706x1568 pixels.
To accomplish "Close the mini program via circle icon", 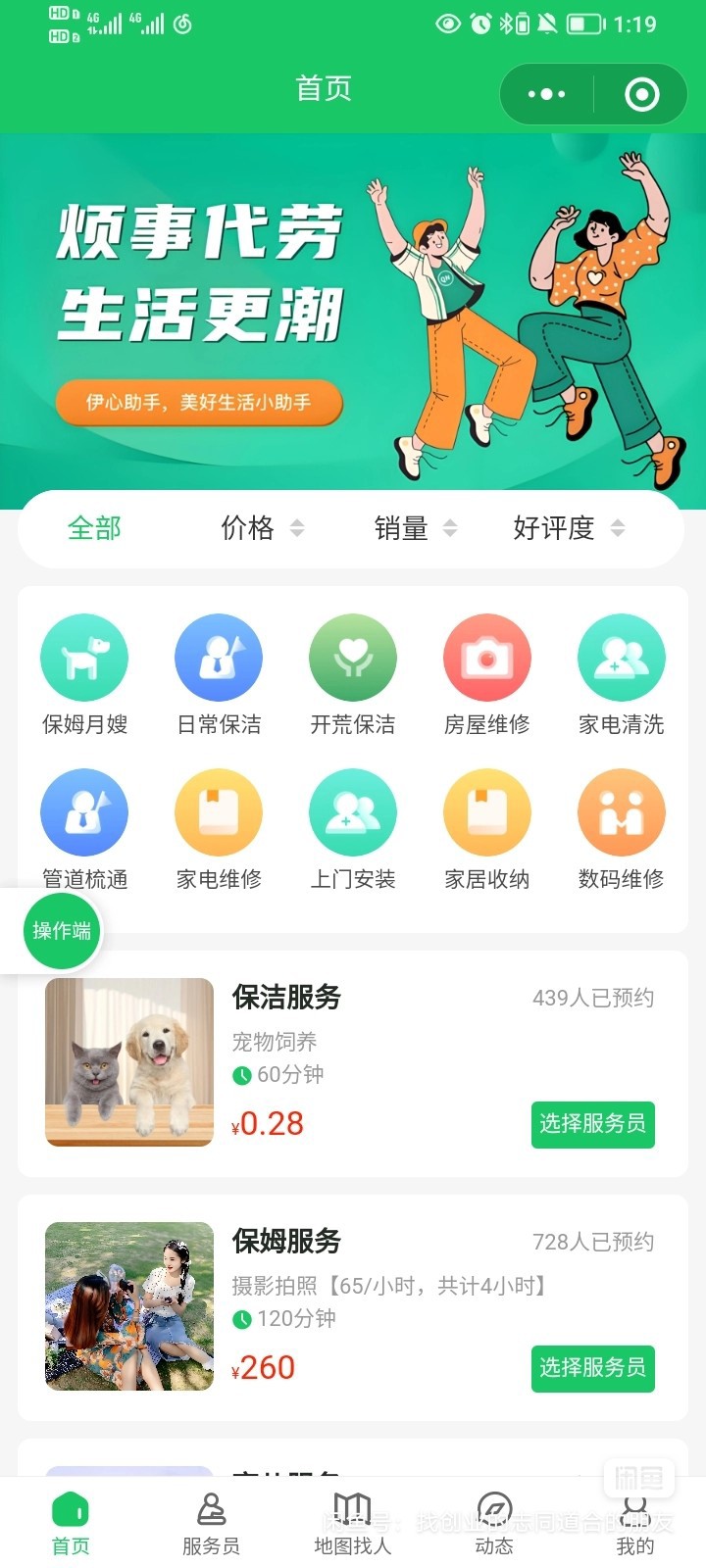I will 641,94.
